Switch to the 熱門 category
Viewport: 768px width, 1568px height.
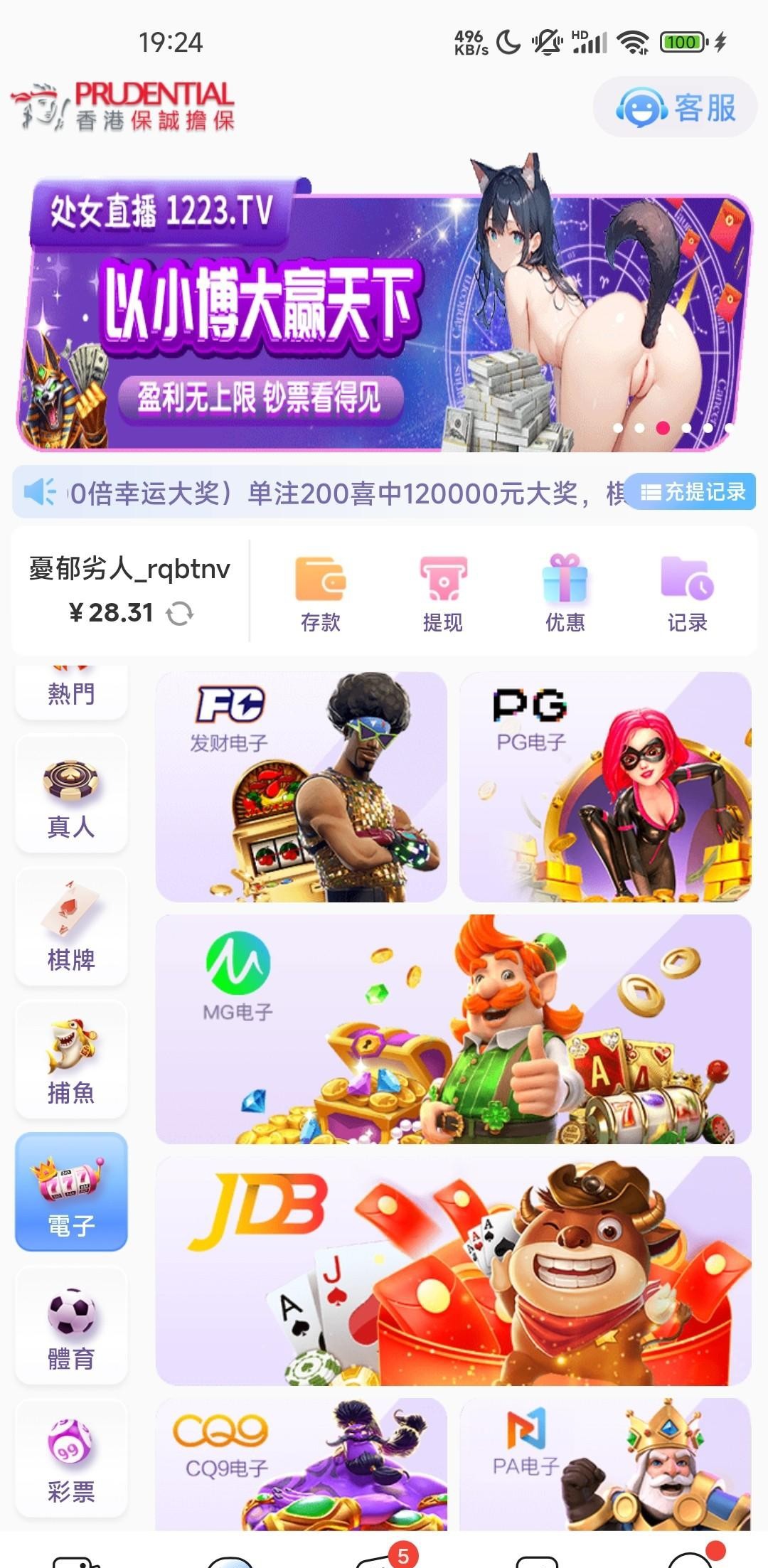pyautogui.click(x=71, y=691)
